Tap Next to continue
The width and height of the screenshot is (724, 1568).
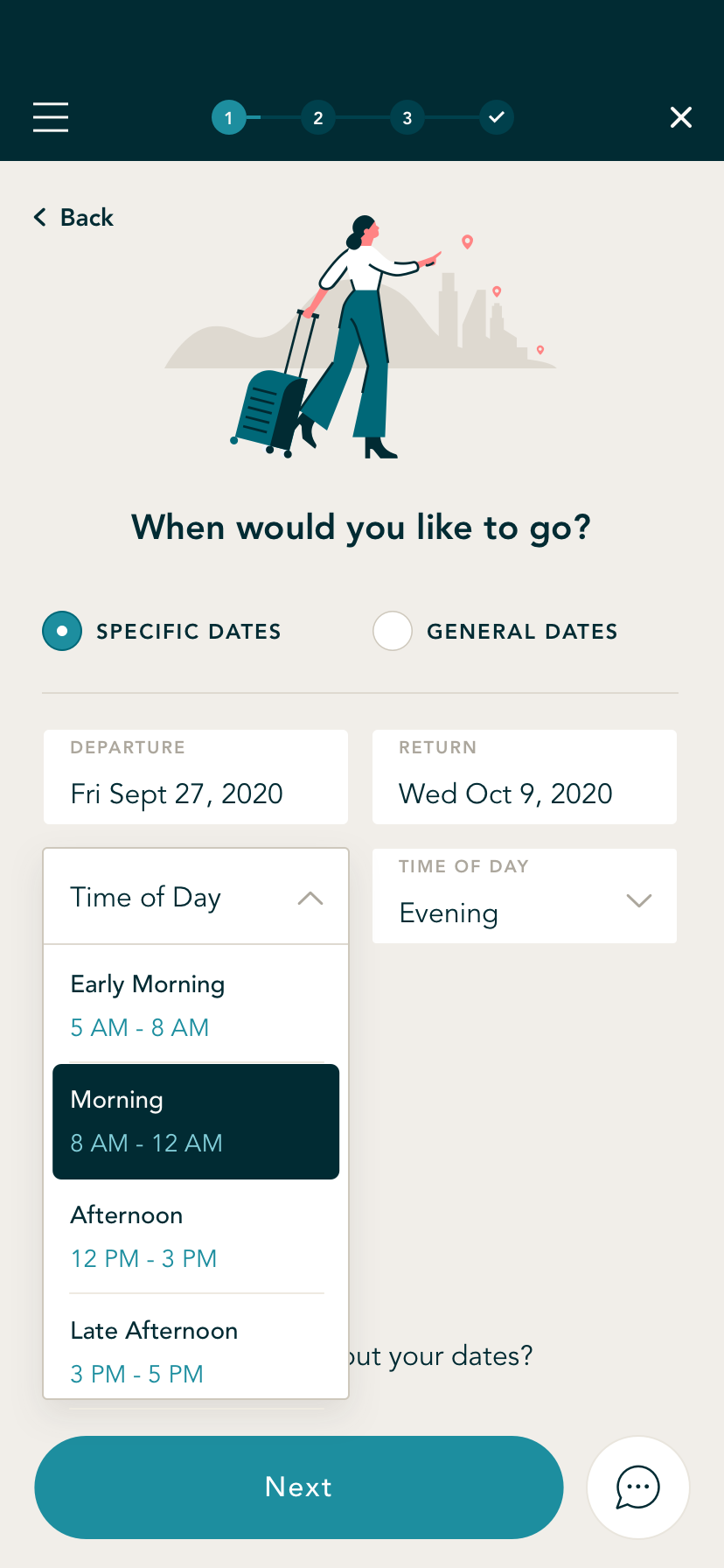pos(299,1487)
